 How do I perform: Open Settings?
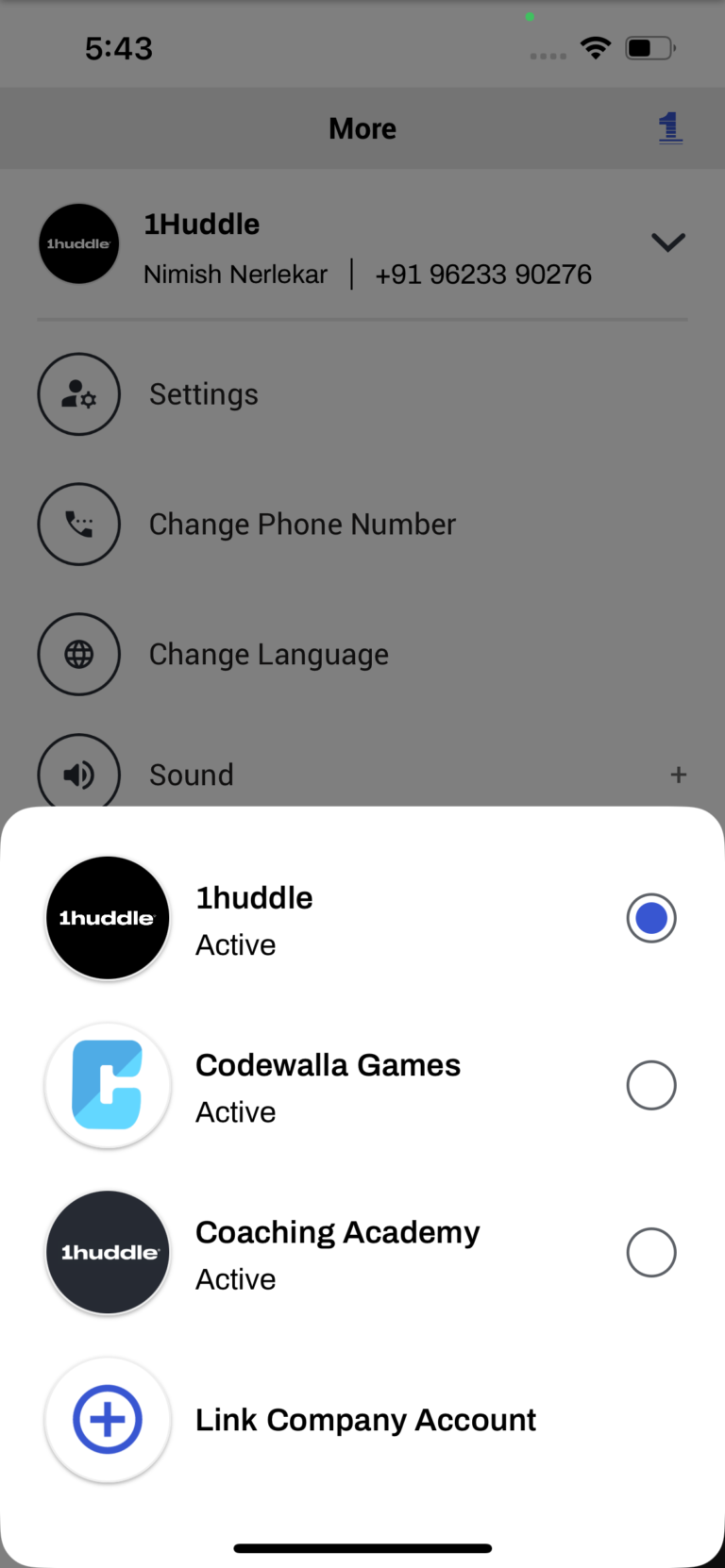click(x=203, y=394)
